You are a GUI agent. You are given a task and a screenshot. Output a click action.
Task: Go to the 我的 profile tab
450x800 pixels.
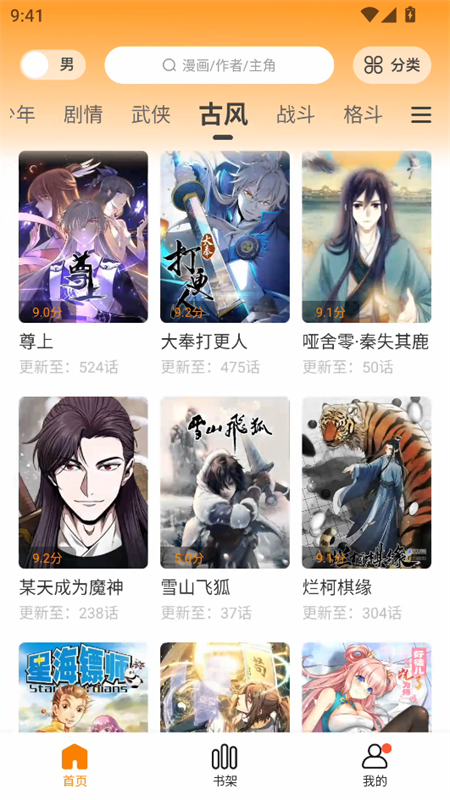point(375,765)
